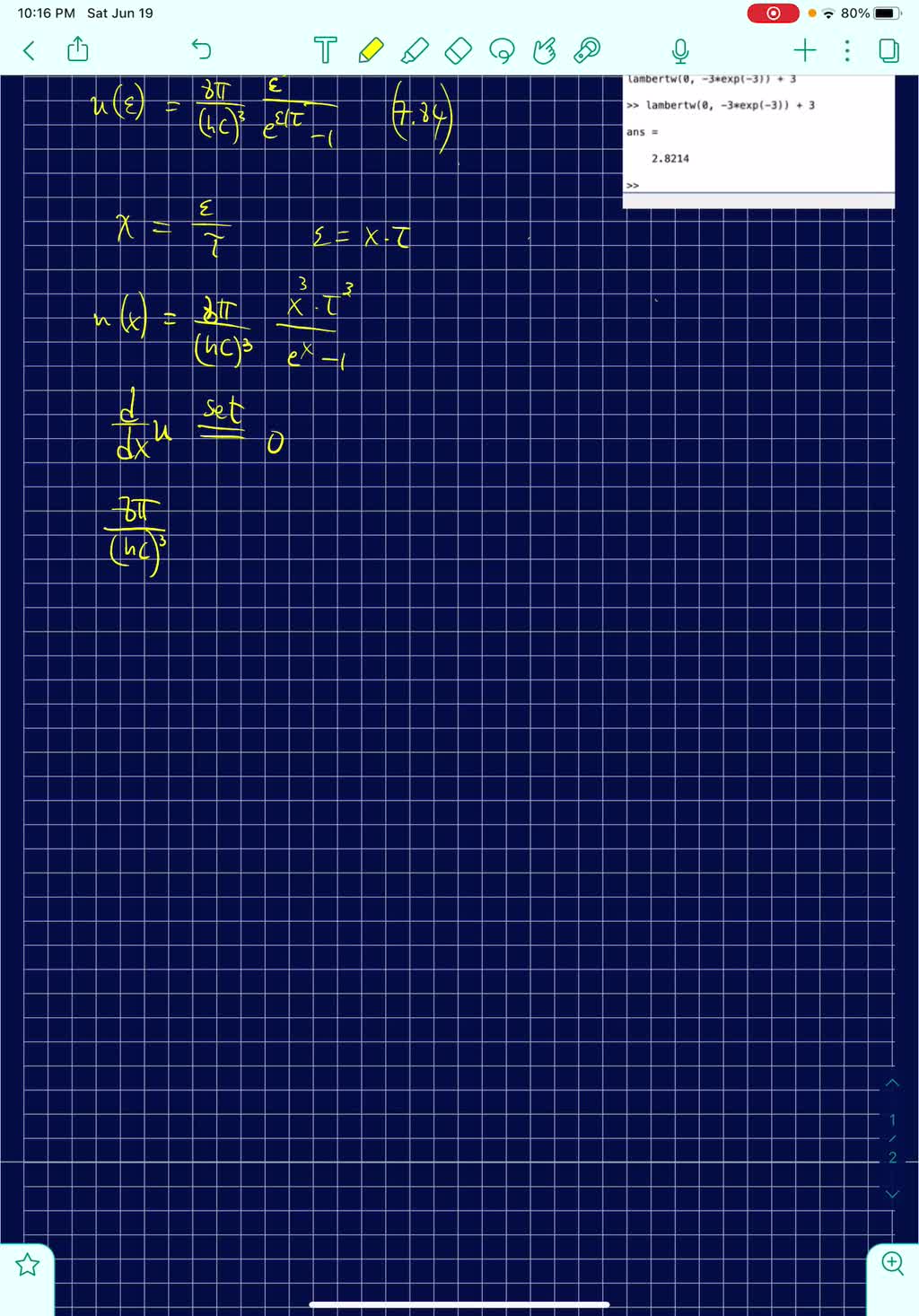This screenshot has width=919, height=1316.
Task: Collapse pages upward with the up chevron
Action: point(892,1083)
